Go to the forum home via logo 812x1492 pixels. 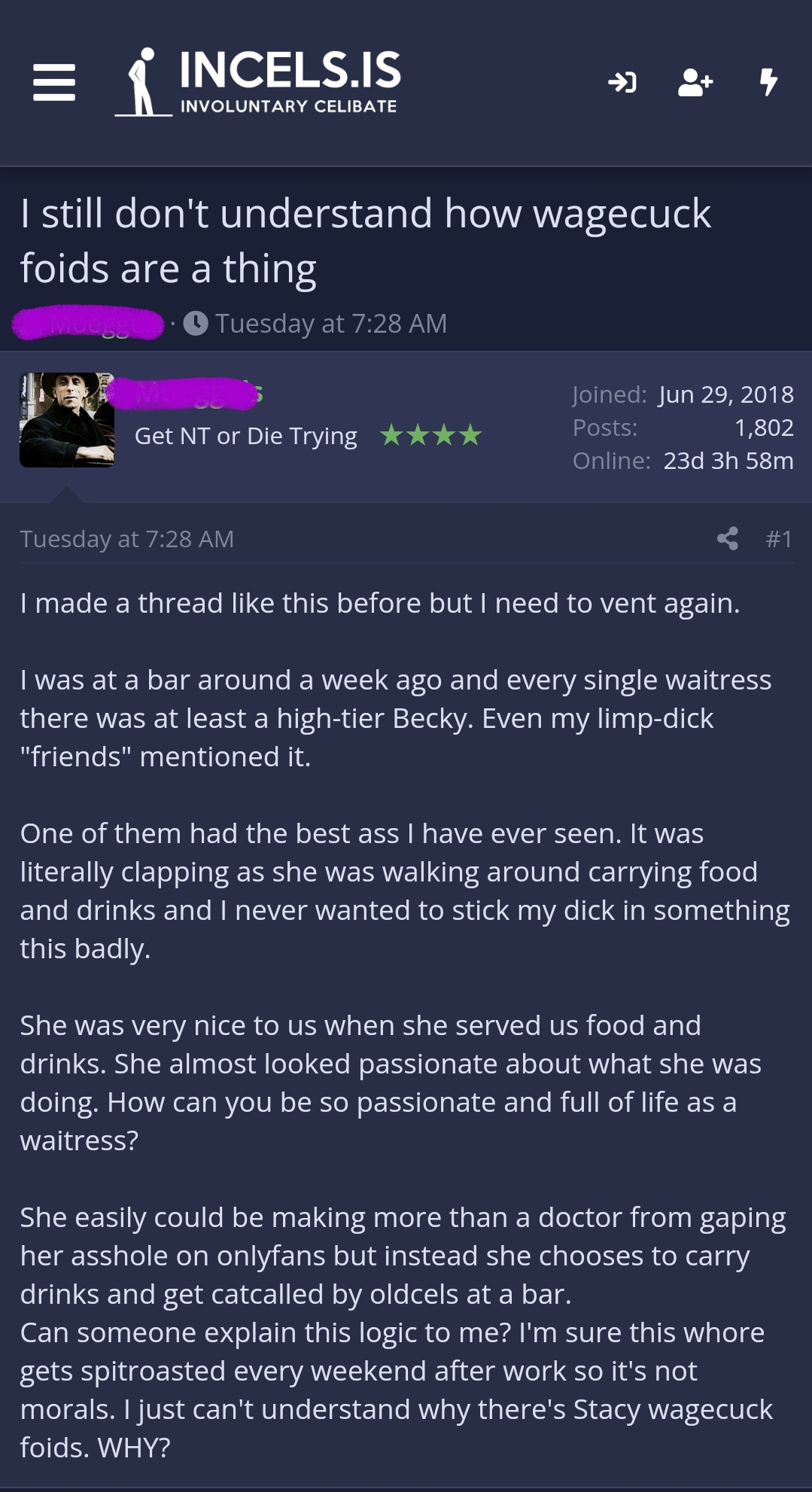[258, 82]
